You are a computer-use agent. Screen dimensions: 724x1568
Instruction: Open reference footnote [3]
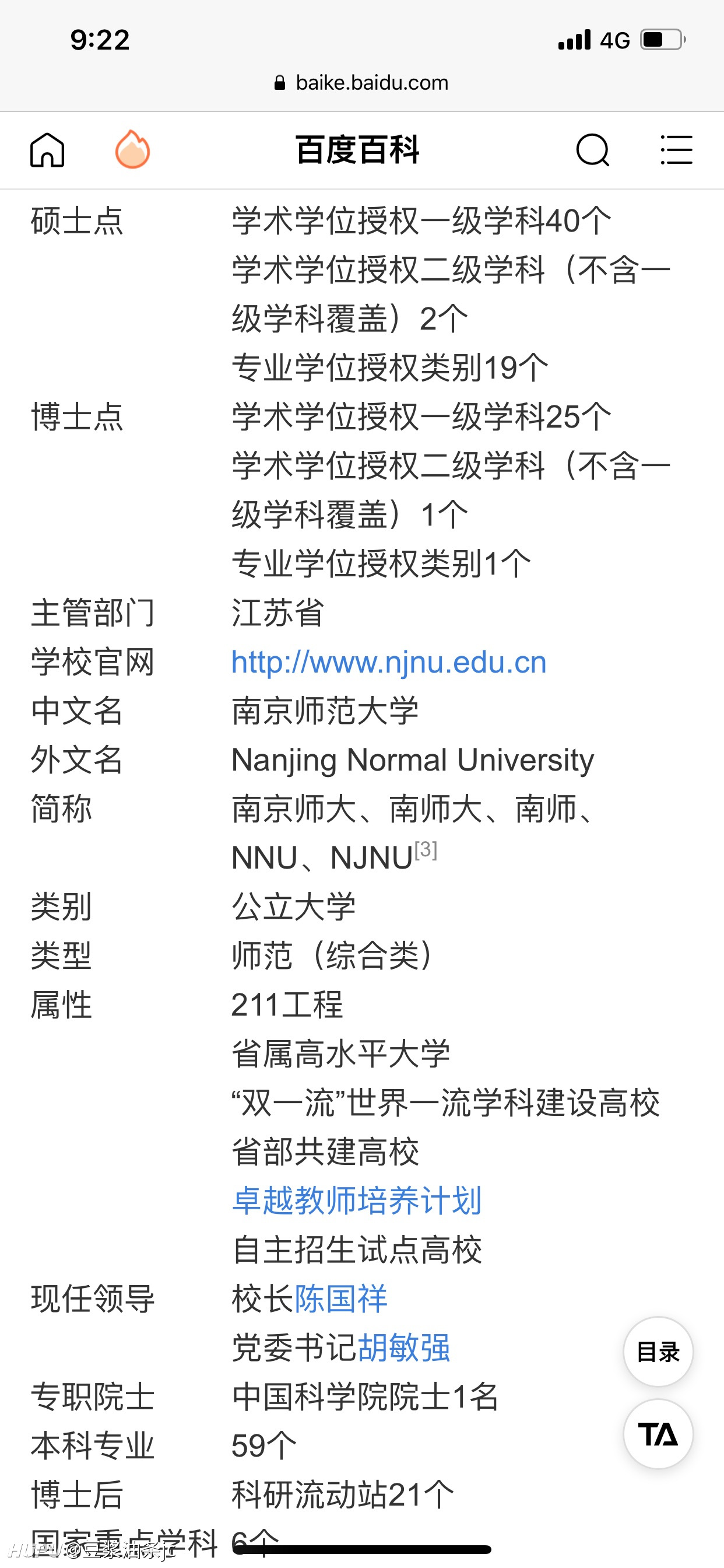click(426, 849)
